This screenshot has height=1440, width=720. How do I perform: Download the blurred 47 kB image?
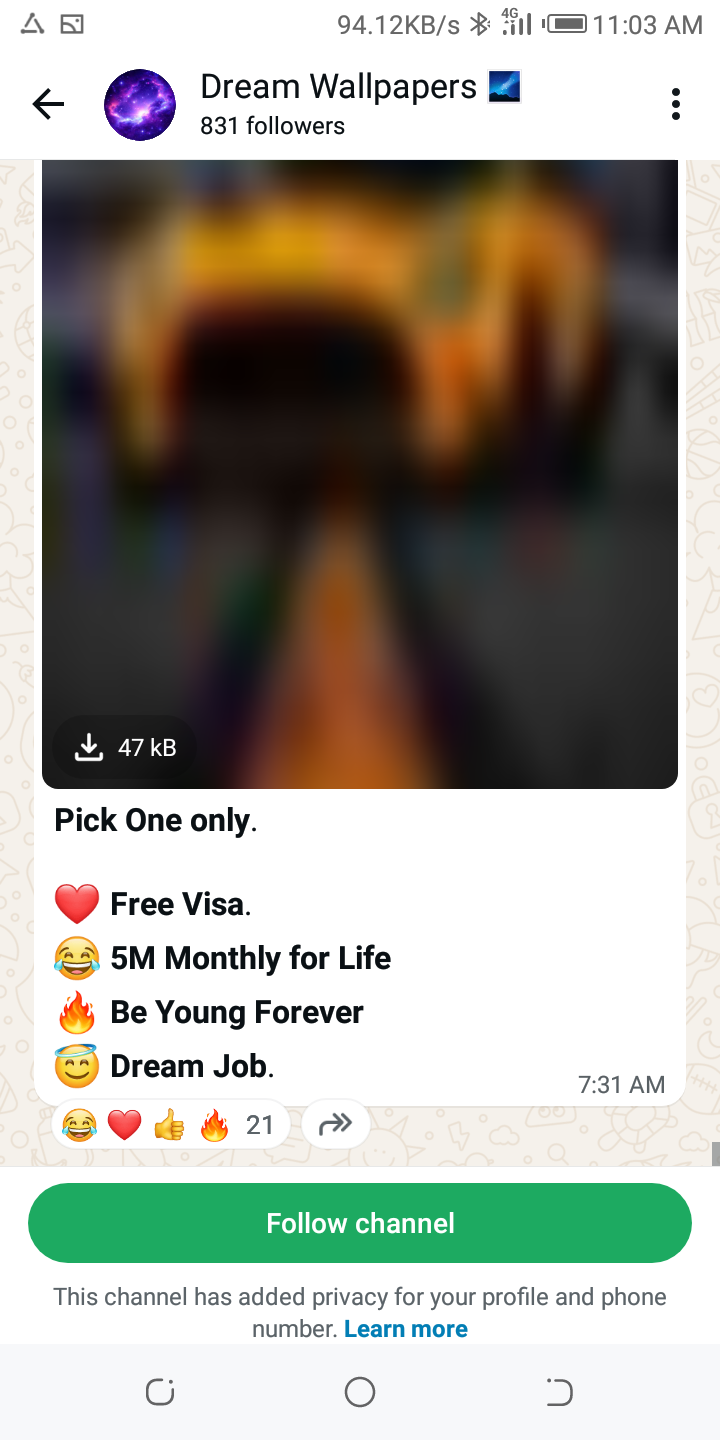124,747
